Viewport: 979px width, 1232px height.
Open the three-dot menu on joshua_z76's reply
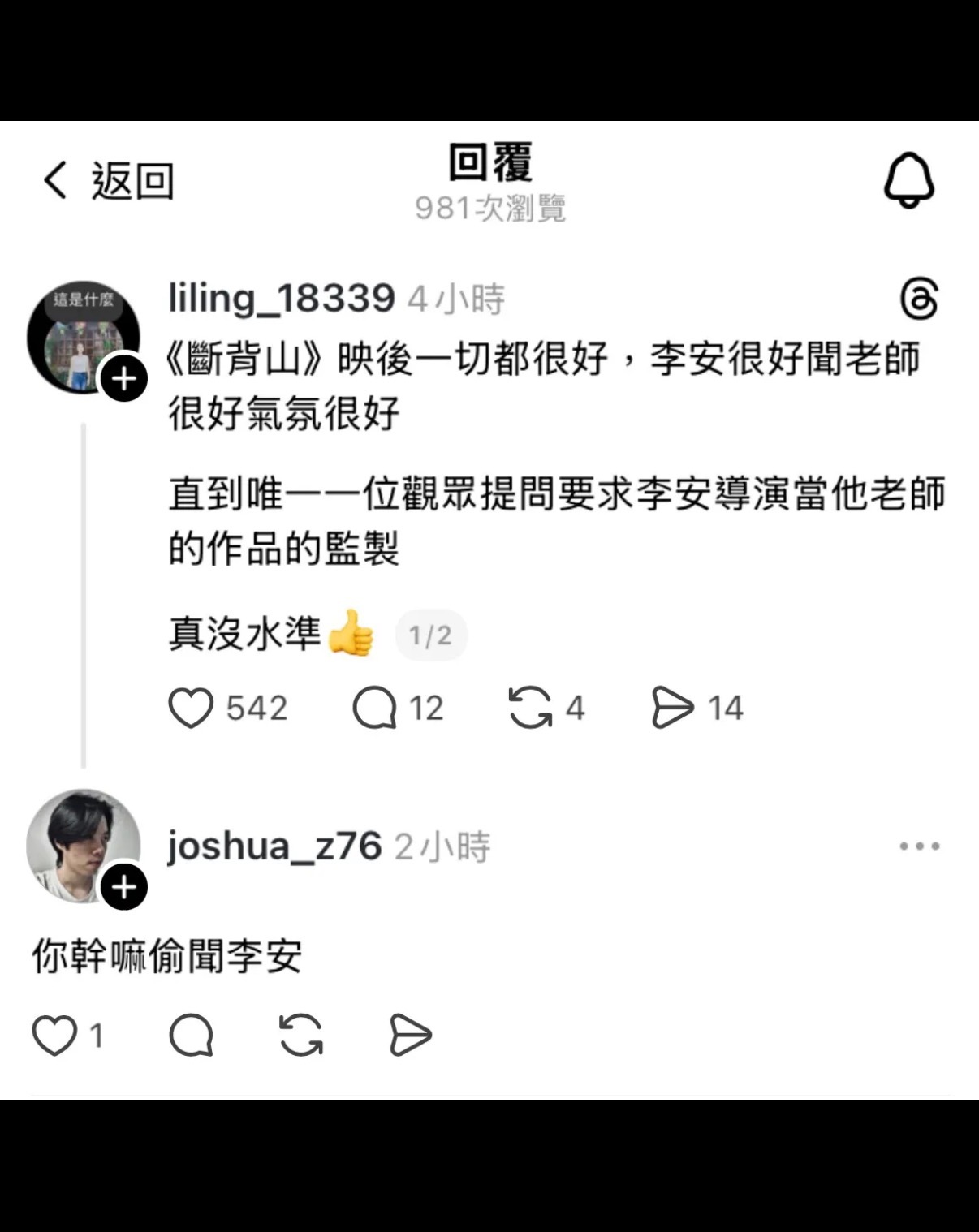tap(918, 846)
